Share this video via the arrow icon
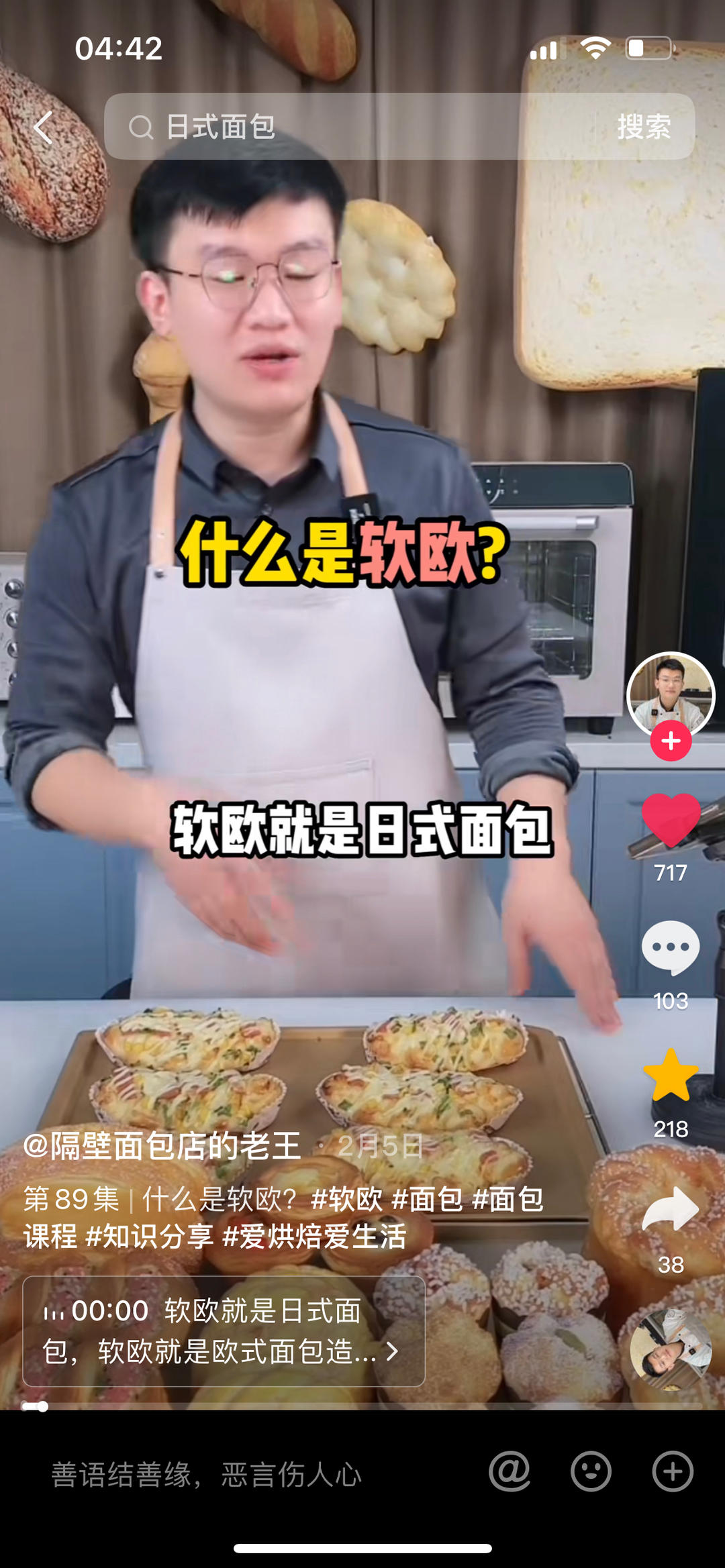This screenshot has height=1568, width=725. pos(671,1209)
